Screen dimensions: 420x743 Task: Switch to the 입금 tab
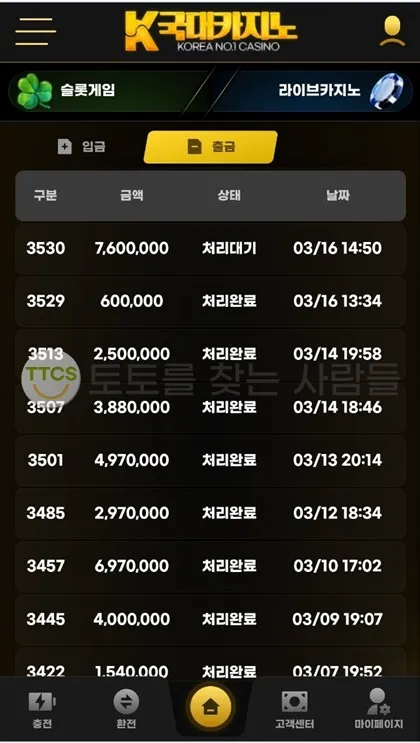[x=82, y=147]
